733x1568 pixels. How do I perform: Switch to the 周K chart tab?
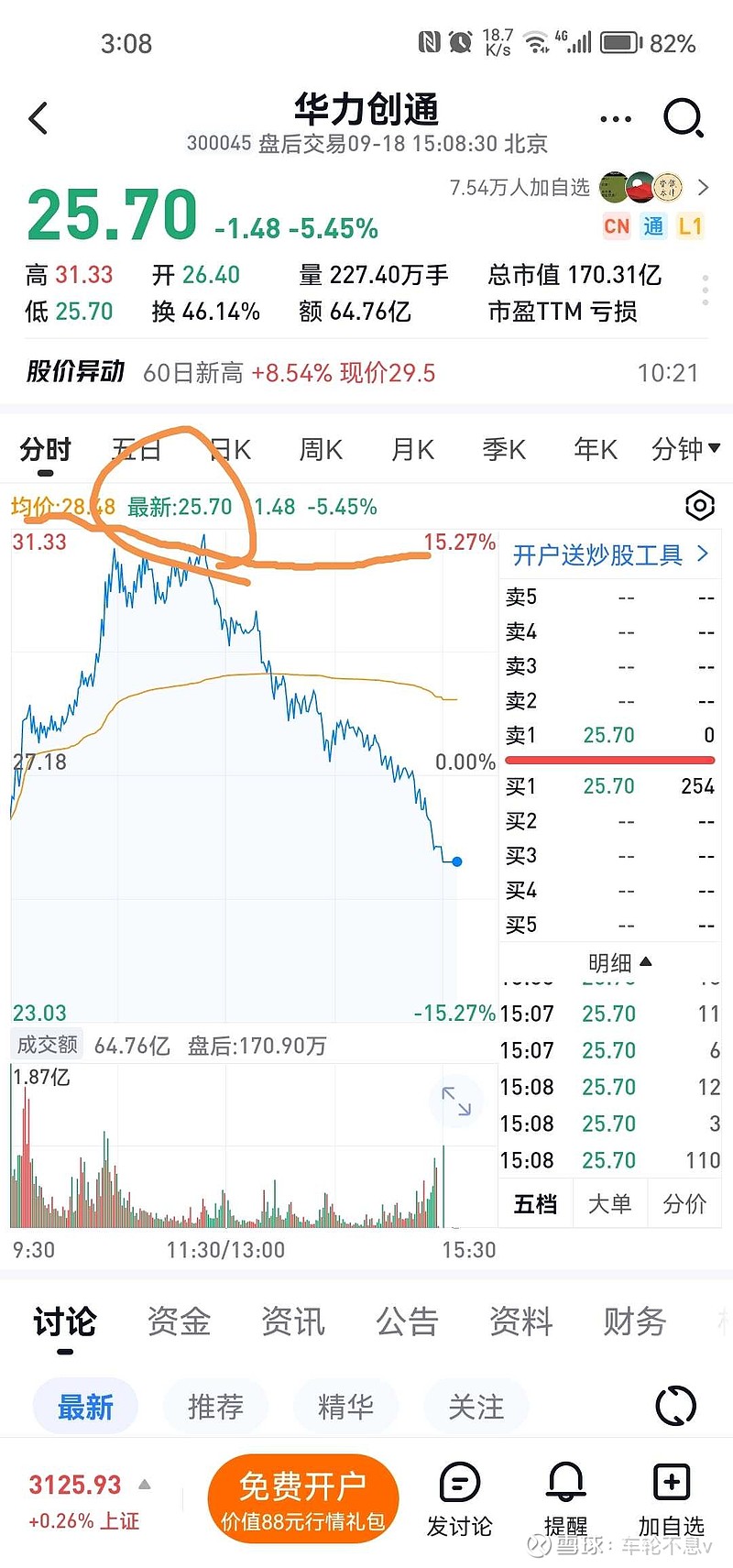[x=321, y=450]
